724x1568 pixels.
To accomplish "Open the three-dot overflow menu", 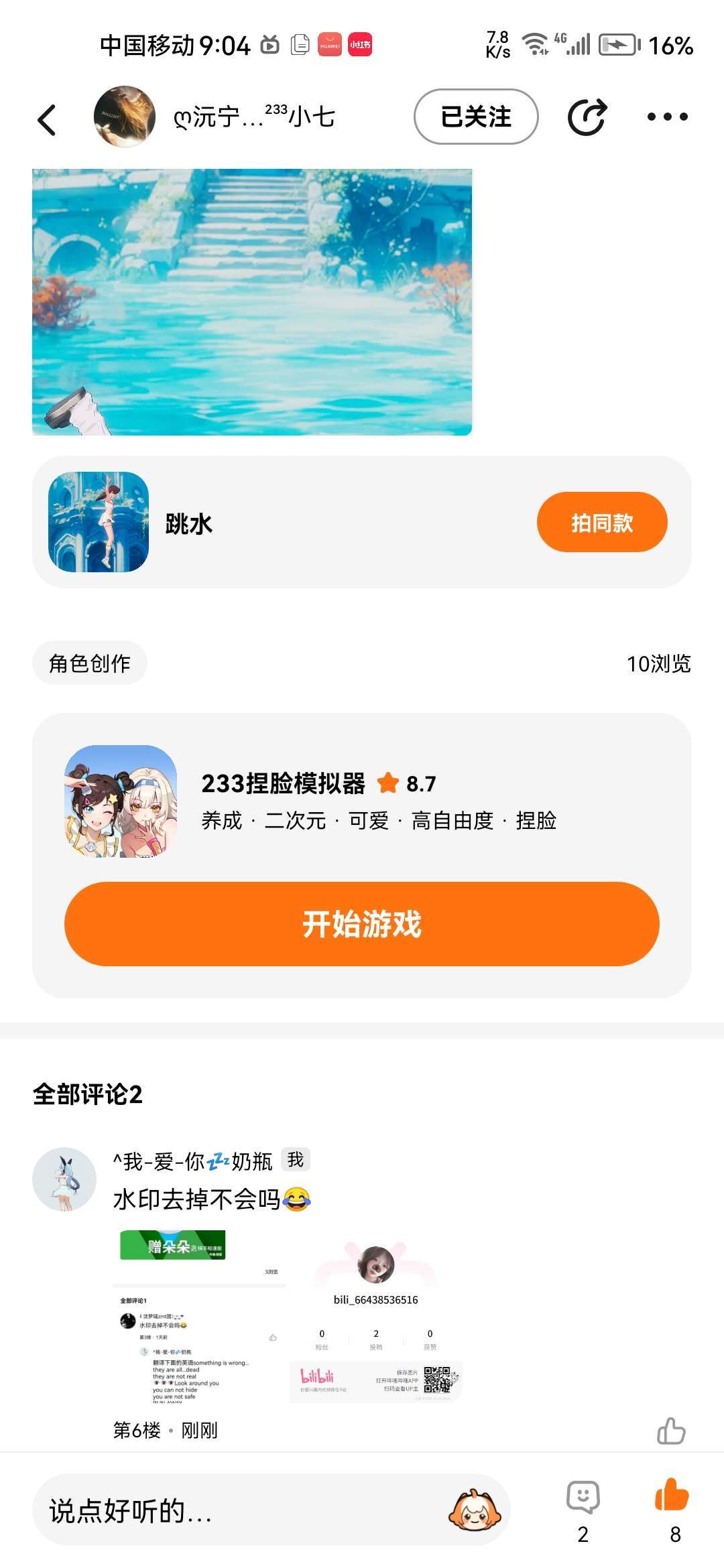I will click(x=667, y=117).
